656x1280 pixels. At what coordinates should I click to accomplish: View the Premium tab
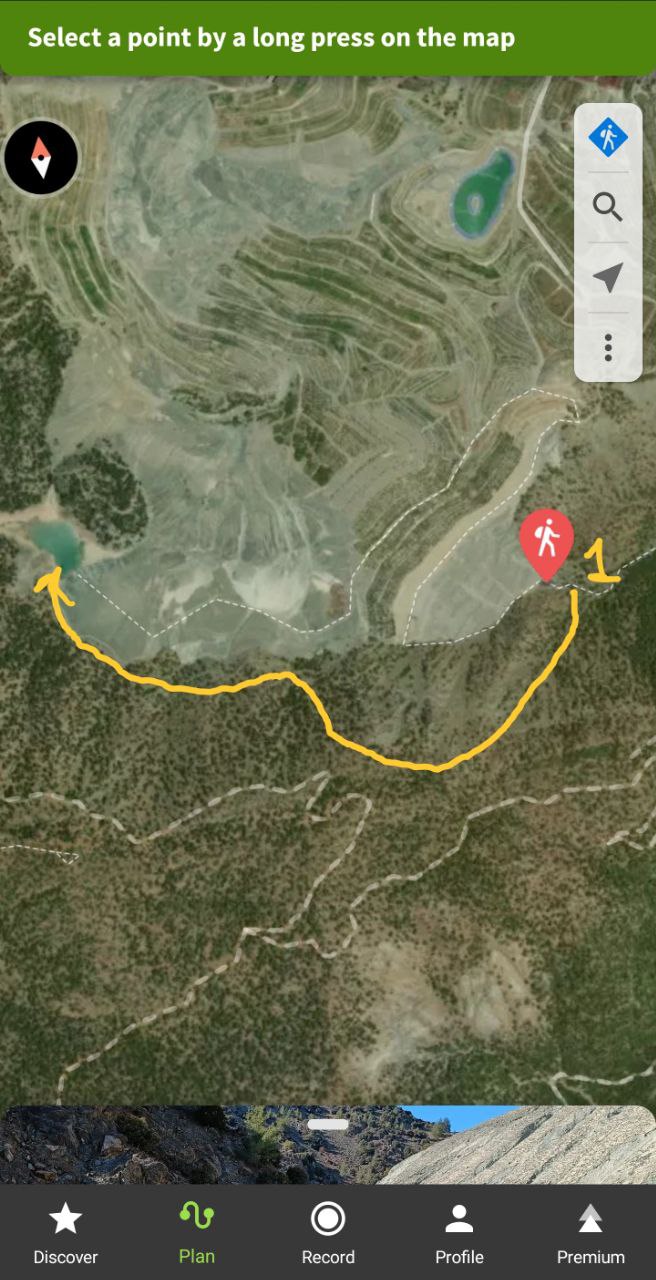pyautogui.click(x=590, y=1232)
